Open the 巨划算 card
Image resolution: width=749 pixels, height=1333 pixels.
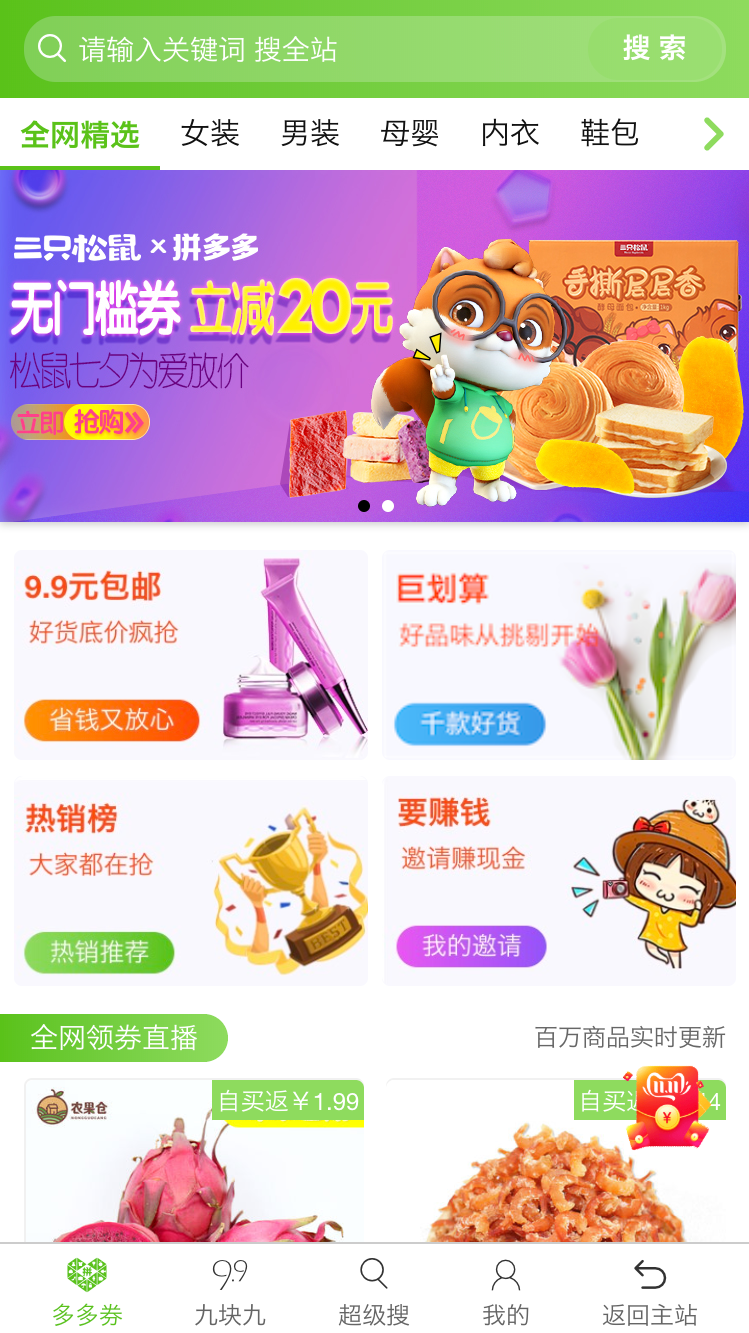click(559, 655)
